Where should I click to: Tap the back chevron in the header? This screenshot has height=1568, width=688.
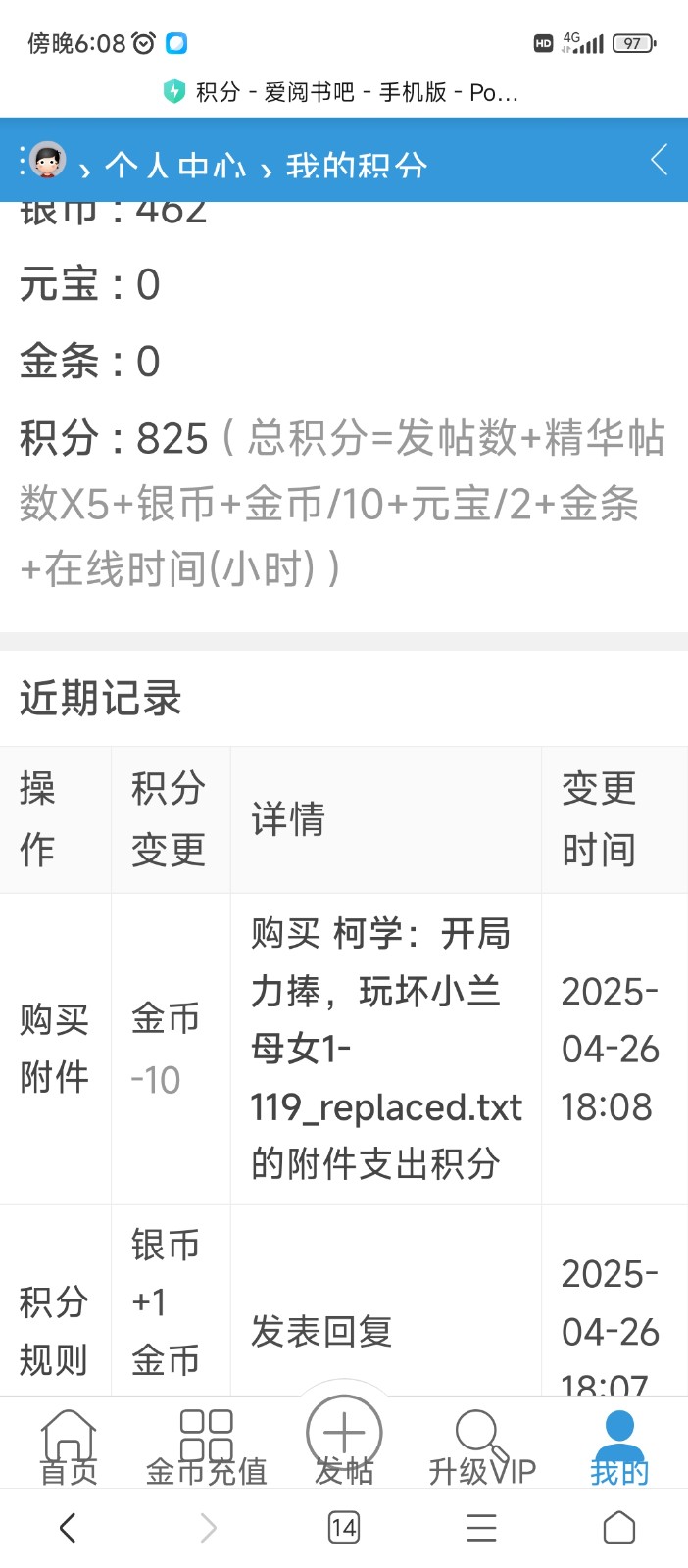coord(659,160)
